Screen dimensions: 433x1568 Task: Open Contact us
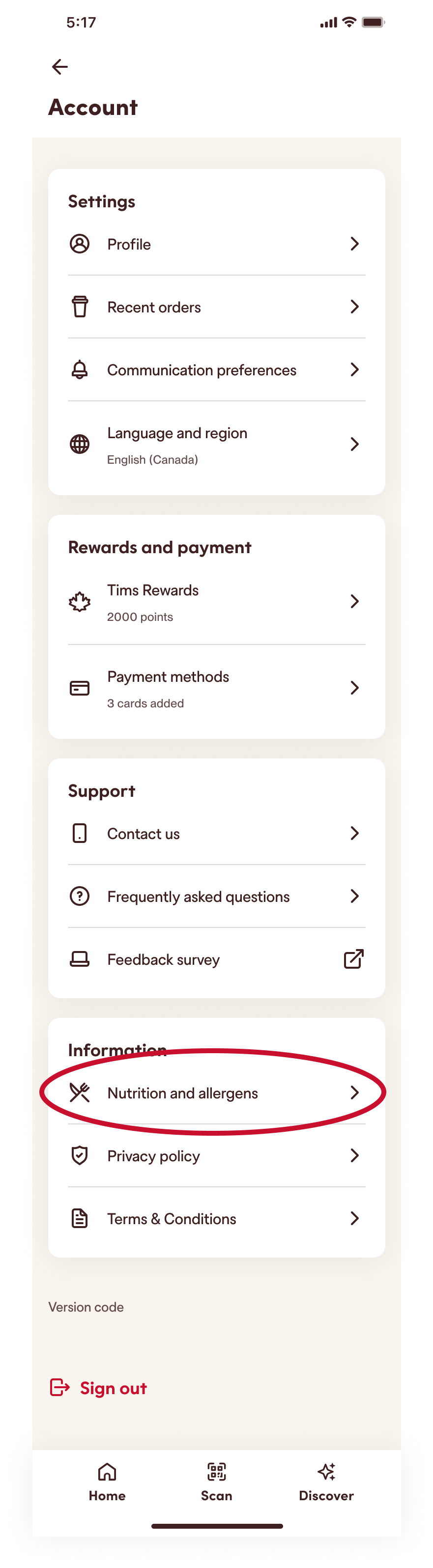point(216,833)
